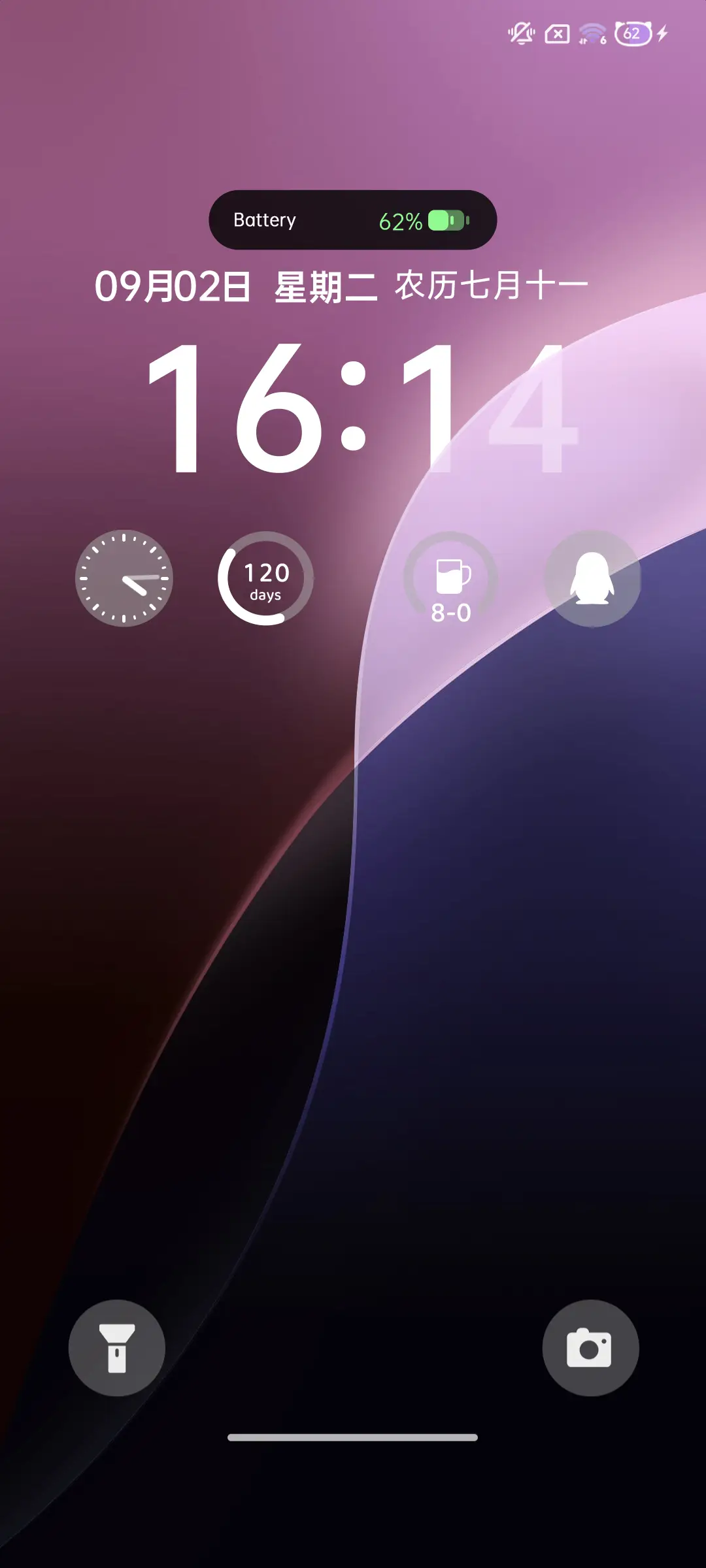706x1568 pixels.
Task: Turn on the flashlight shortcut
Action: (x=117, y=1348)
